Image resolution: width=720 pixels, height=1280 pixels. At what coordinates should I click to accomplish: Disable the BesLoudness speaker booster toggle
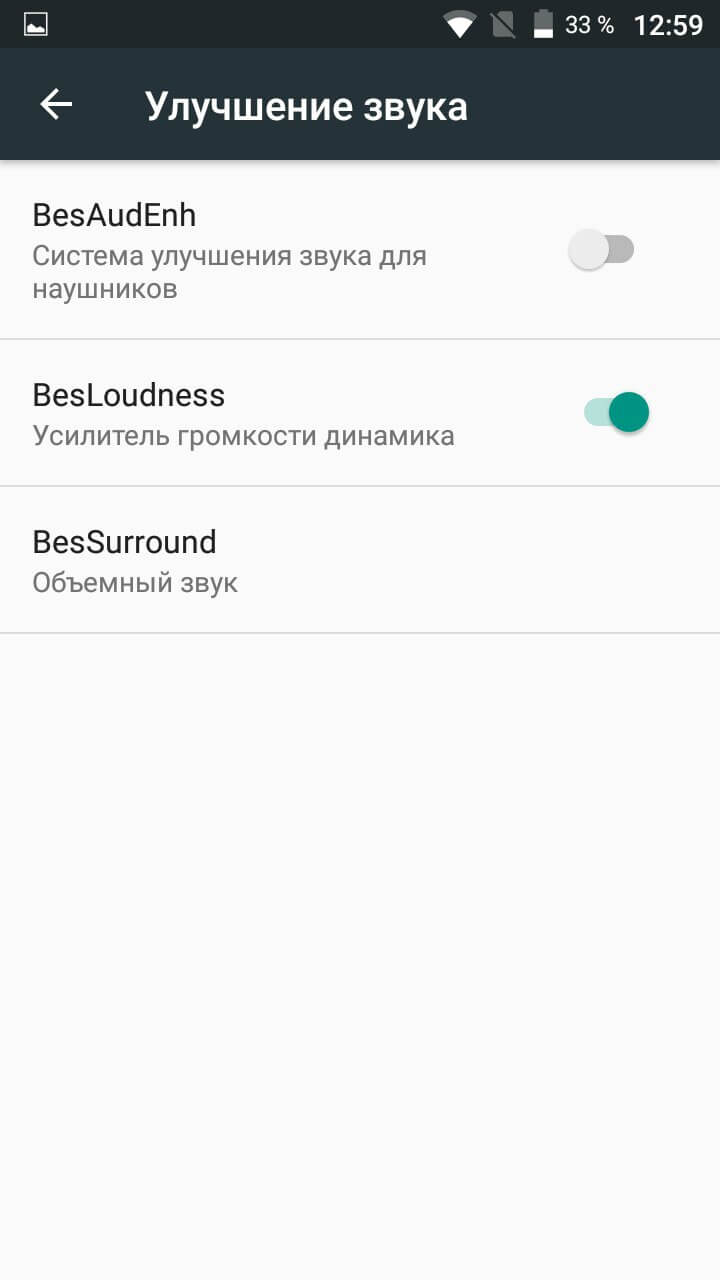(x=618, y=412)
